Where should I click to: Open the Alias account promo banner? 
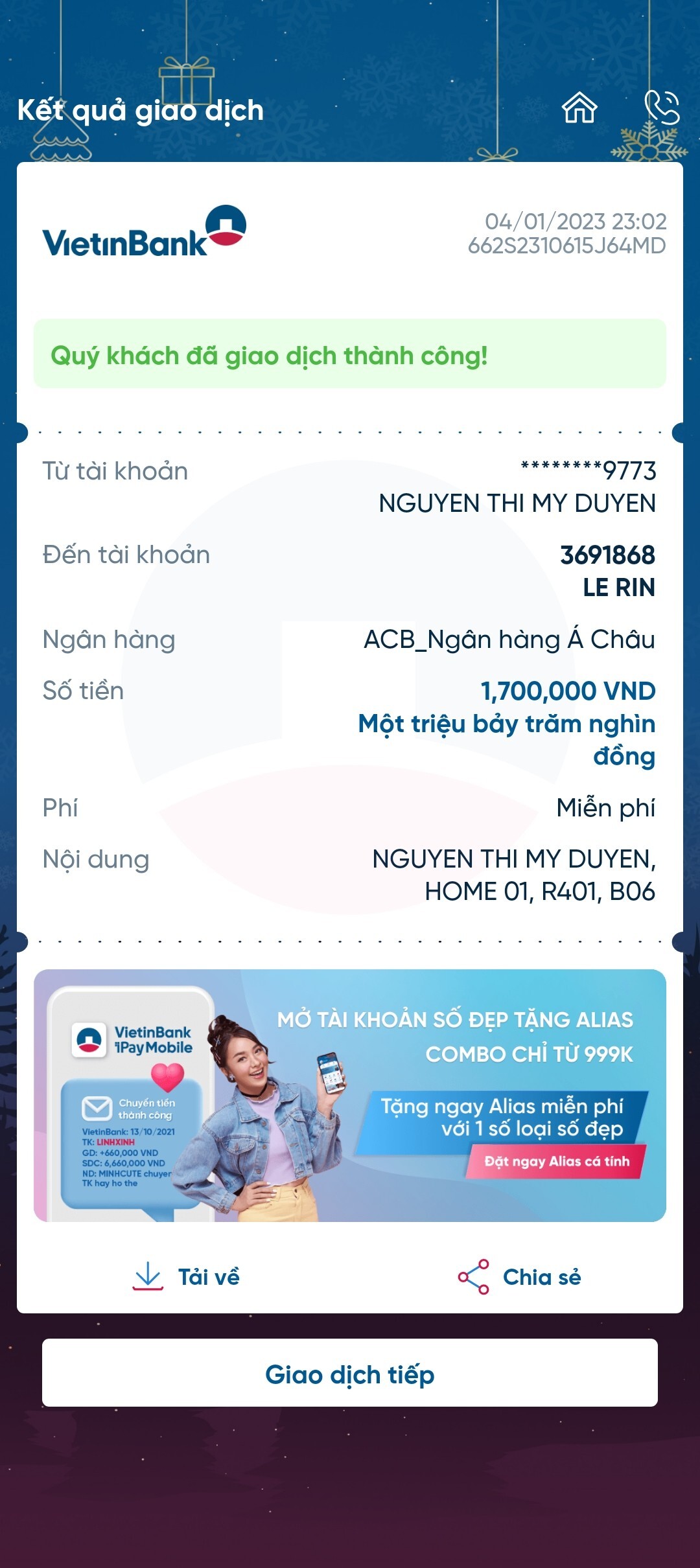click(x=350, y=1096)
